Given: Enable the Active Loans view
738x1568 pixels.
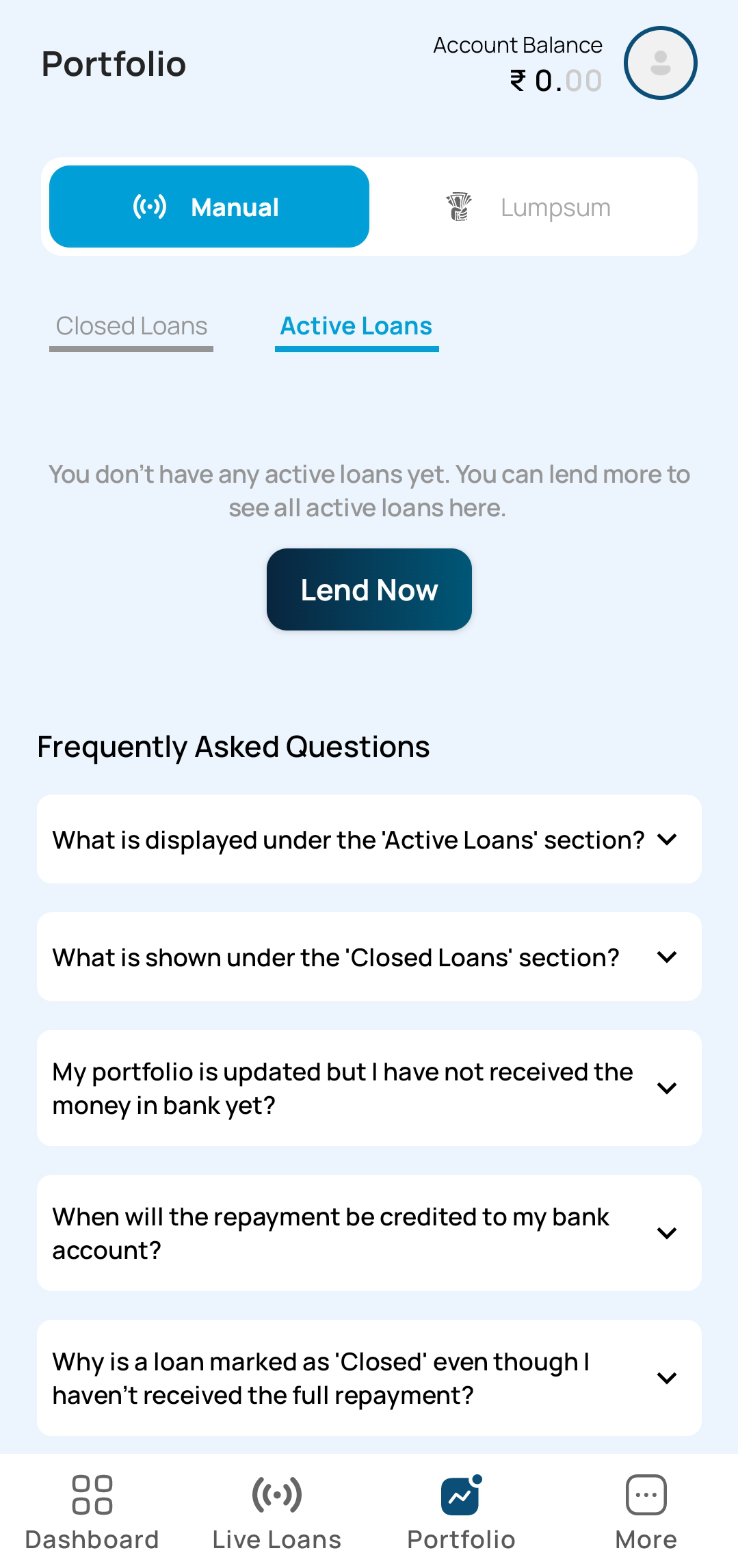Looking at the screenshot, I should (356, 326).
